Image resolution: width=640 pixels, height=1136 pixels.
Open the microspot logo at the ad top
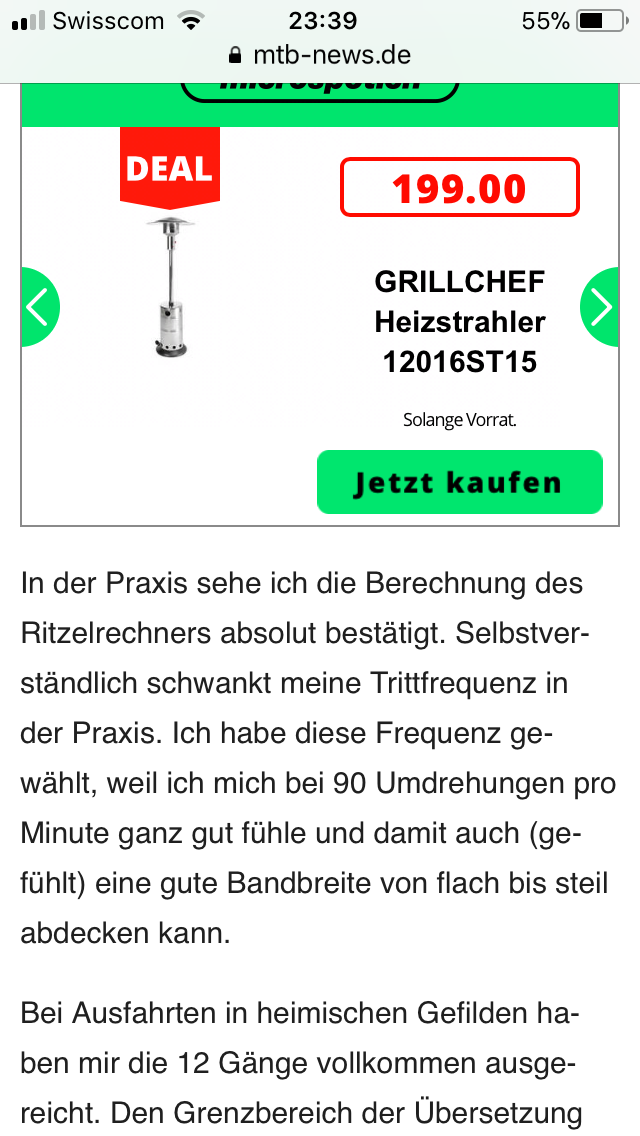320,86
